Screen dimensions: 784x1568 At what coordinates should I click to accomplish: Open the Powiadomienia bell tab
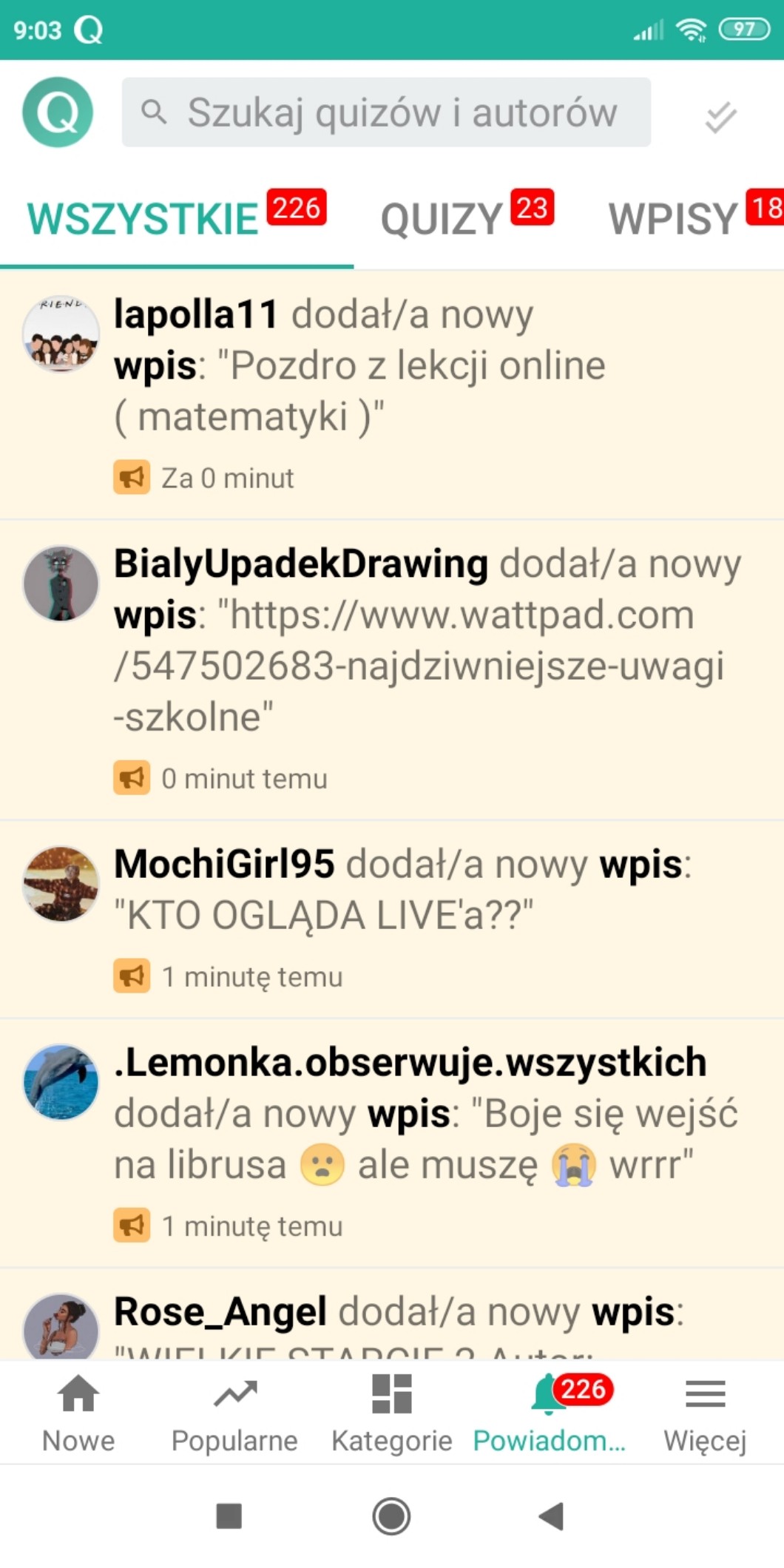click(549, 1413)
